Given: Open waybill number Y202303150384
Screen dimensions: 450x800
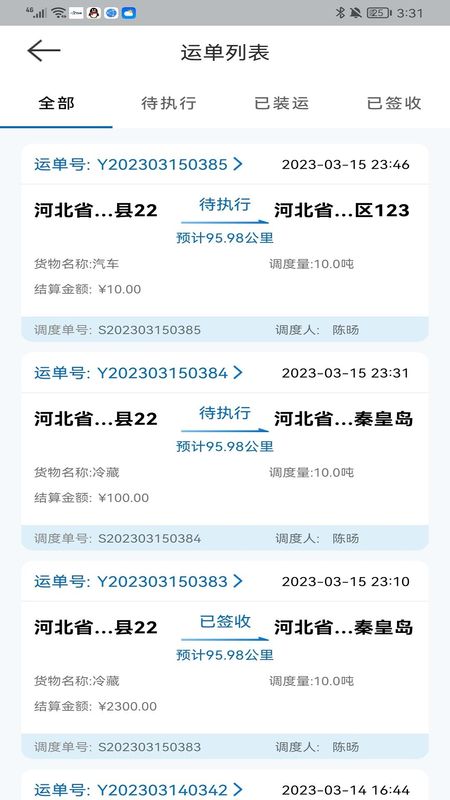Looking at the screenshot, I should [x=138, y=373].
